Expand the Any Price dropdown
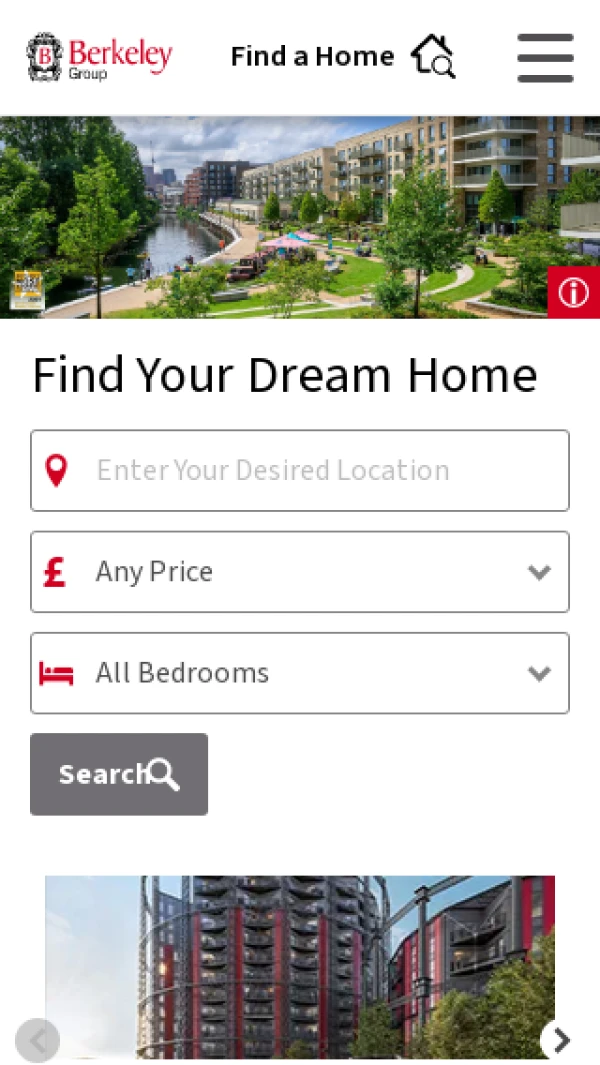The height and width of the screenshot is (1065, 600). point(300,572)
